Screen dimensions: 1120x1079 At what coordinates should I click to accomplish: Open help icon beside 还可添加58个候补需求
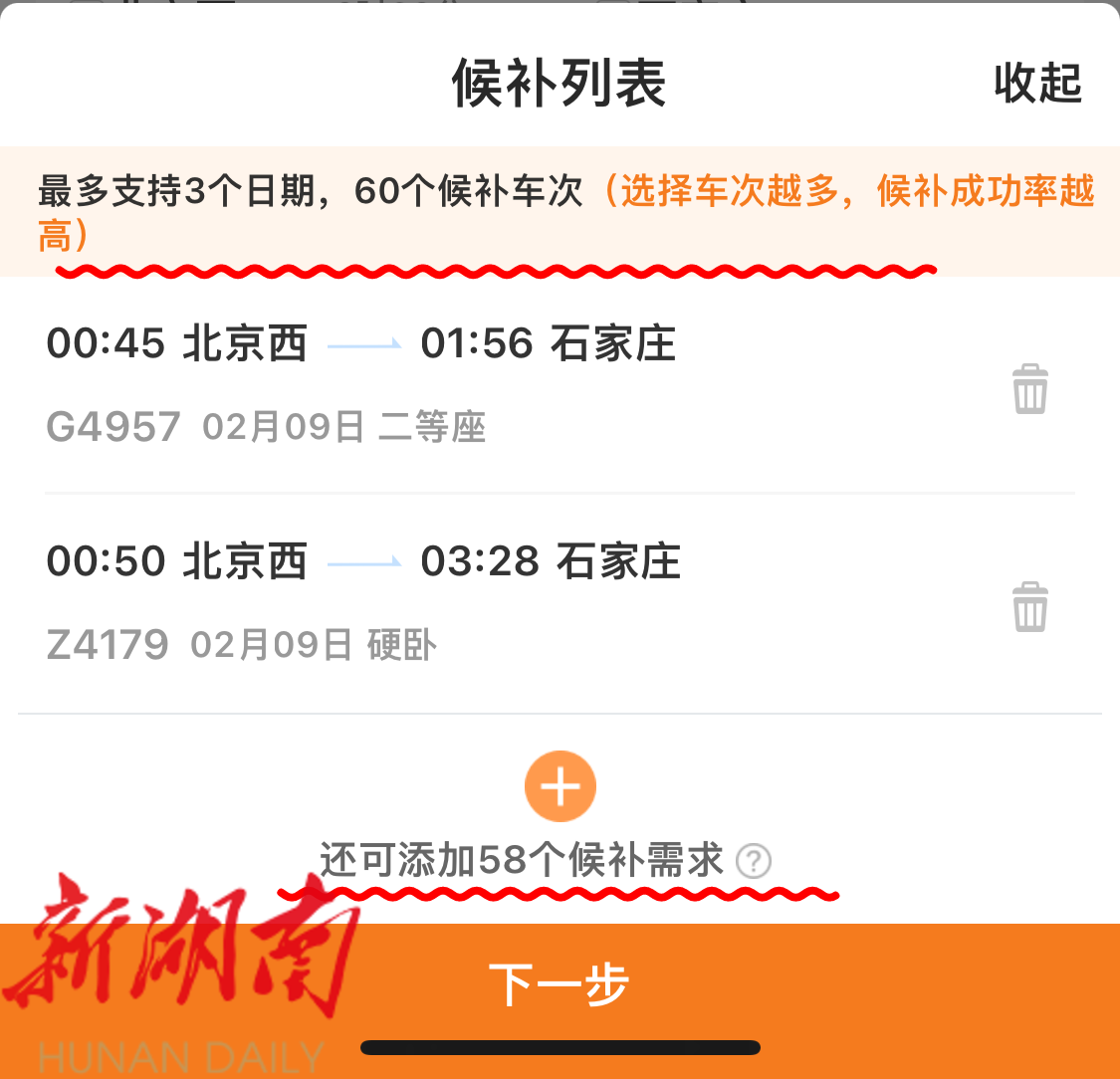tap(754, 861)
